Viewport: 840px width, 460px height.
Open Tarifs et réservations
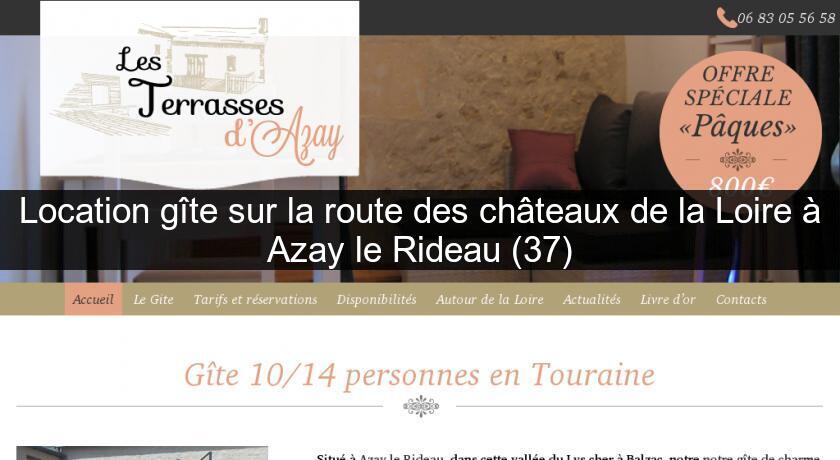click(x=255, y=299)
